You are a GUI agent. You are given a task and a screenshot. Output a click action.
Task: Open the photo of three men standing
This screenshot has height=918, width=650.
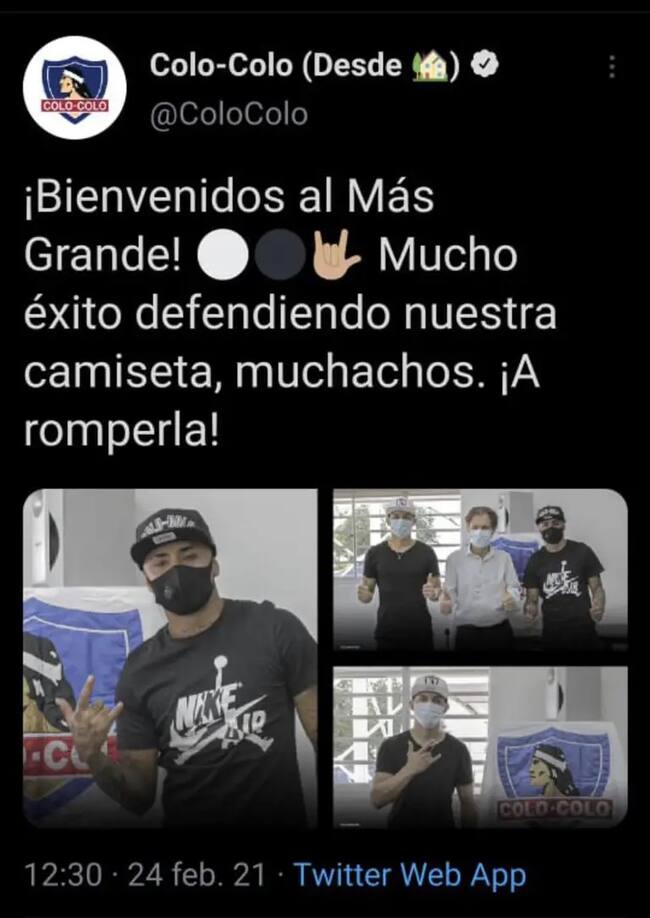pyautogui.click(x=480, y=571)
